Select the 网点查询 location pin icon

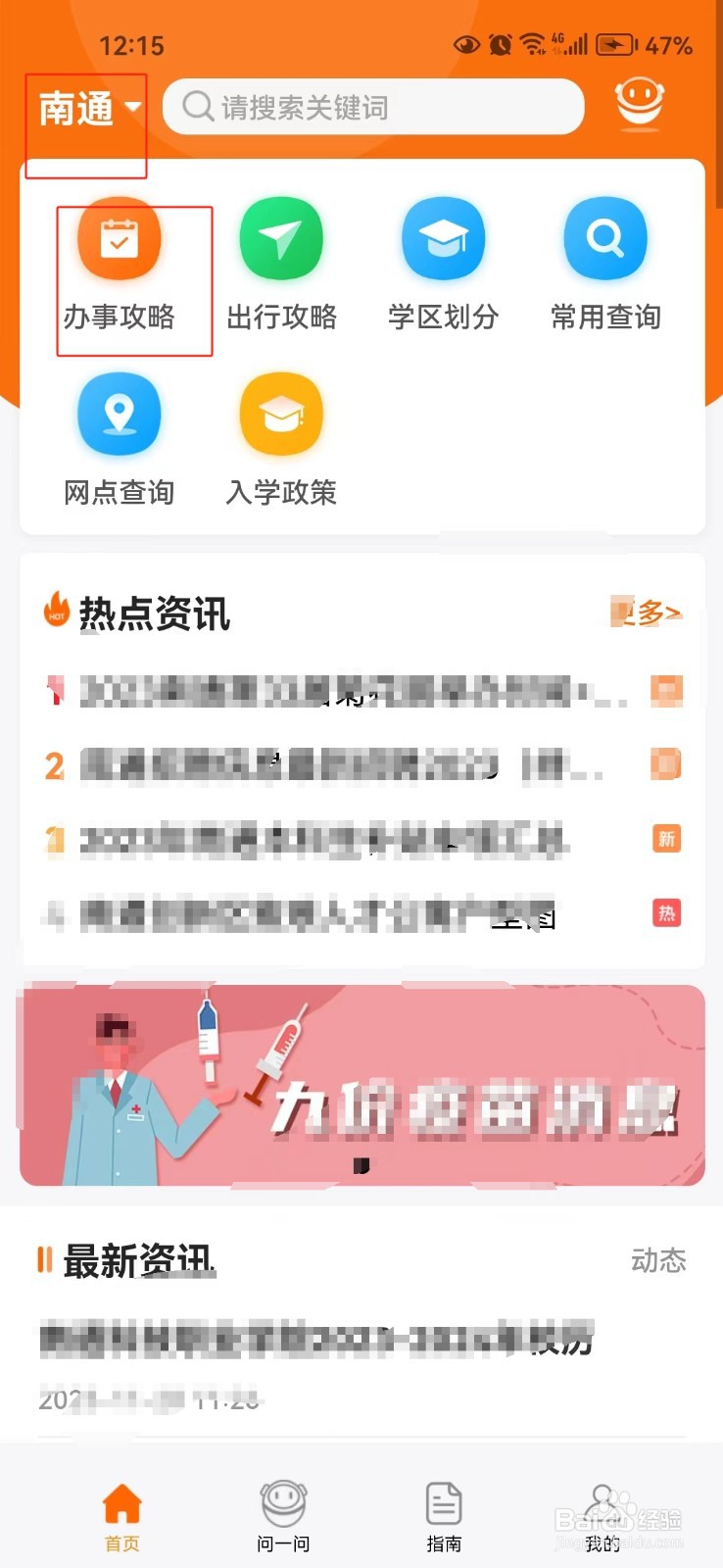tap(120, 415)
